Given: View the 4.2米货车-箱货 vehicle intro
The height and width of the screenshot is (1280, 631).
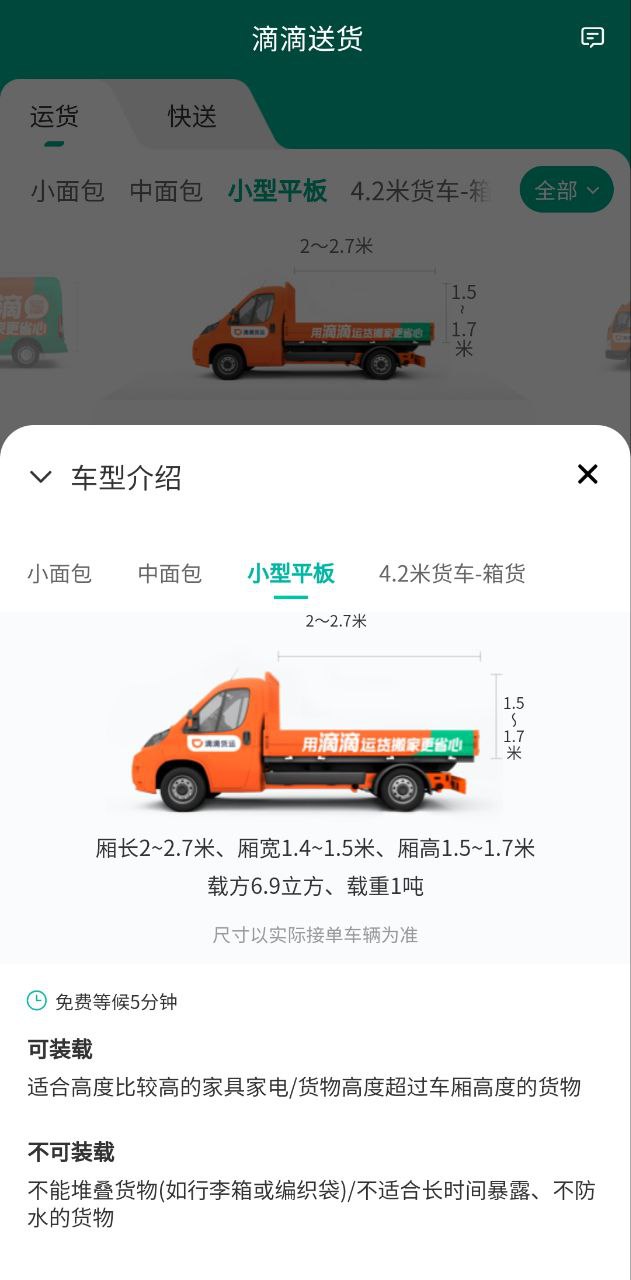Looking at the screenshot, I should click(x=452, y=574).
